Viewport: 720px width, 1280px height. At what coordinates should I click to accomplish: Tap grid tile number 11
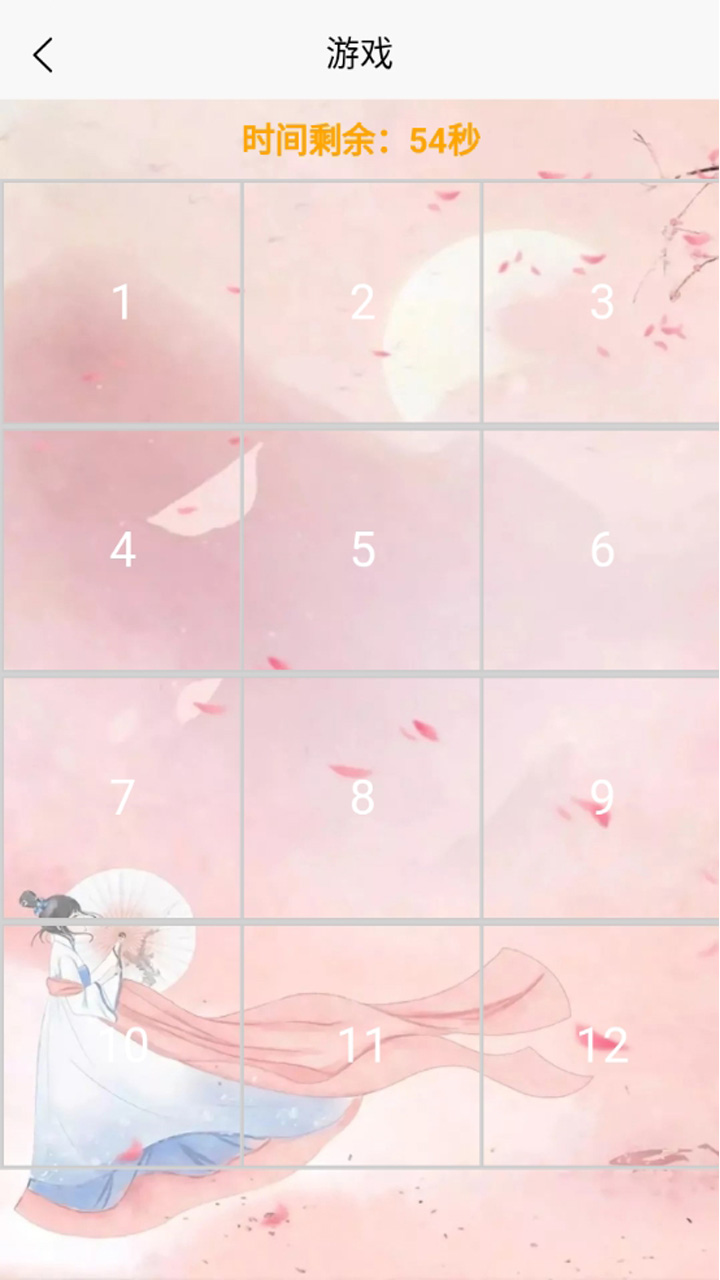pyautogui.click(x=362, y=1045)
